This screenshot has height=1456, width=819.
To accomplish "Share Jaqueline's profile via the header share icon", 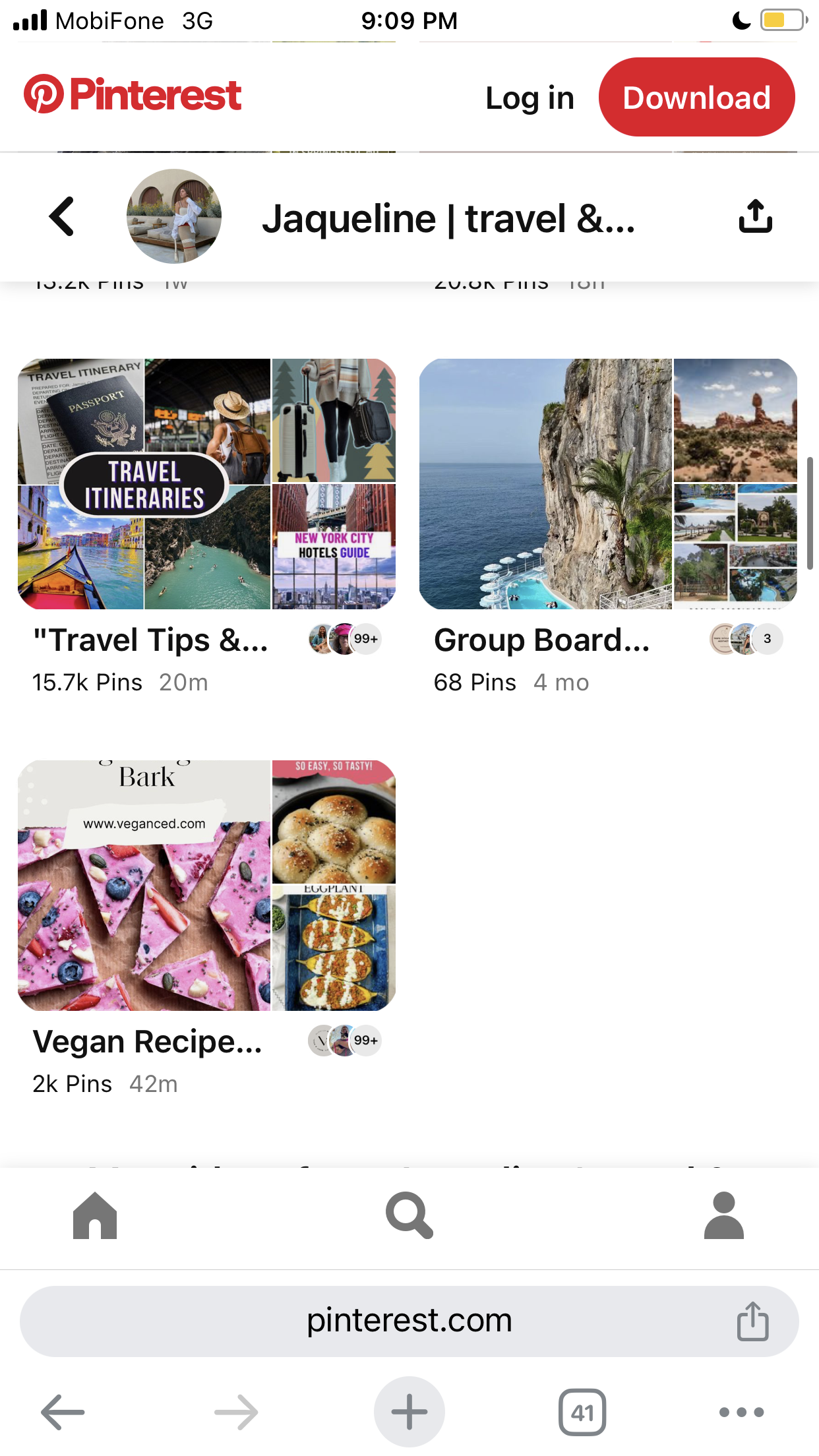I will click(755, 216).
